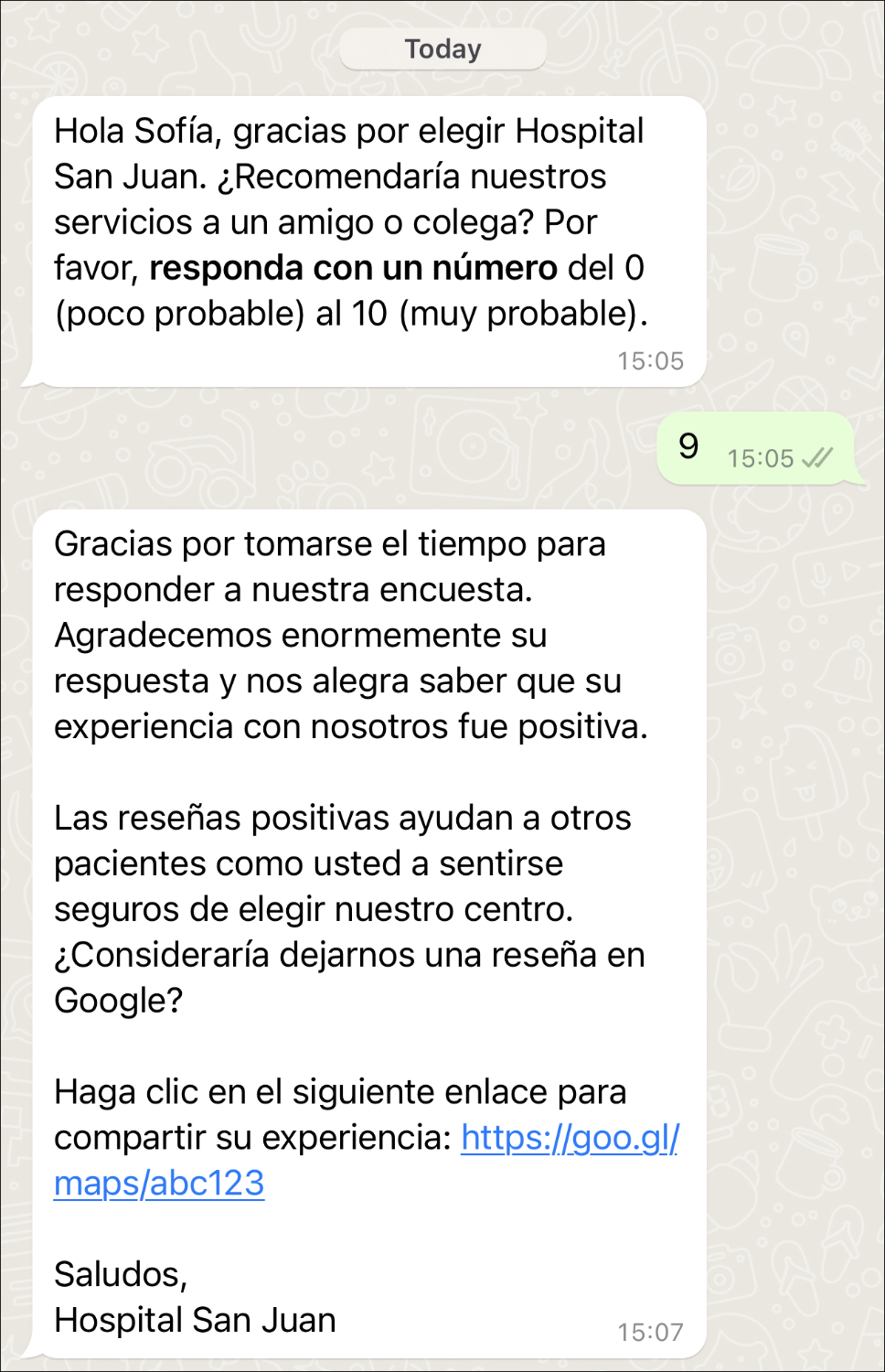Open the goo.gl maps review link
This screenshot has height=1372, width=885.
click(x=569, y=1137)
